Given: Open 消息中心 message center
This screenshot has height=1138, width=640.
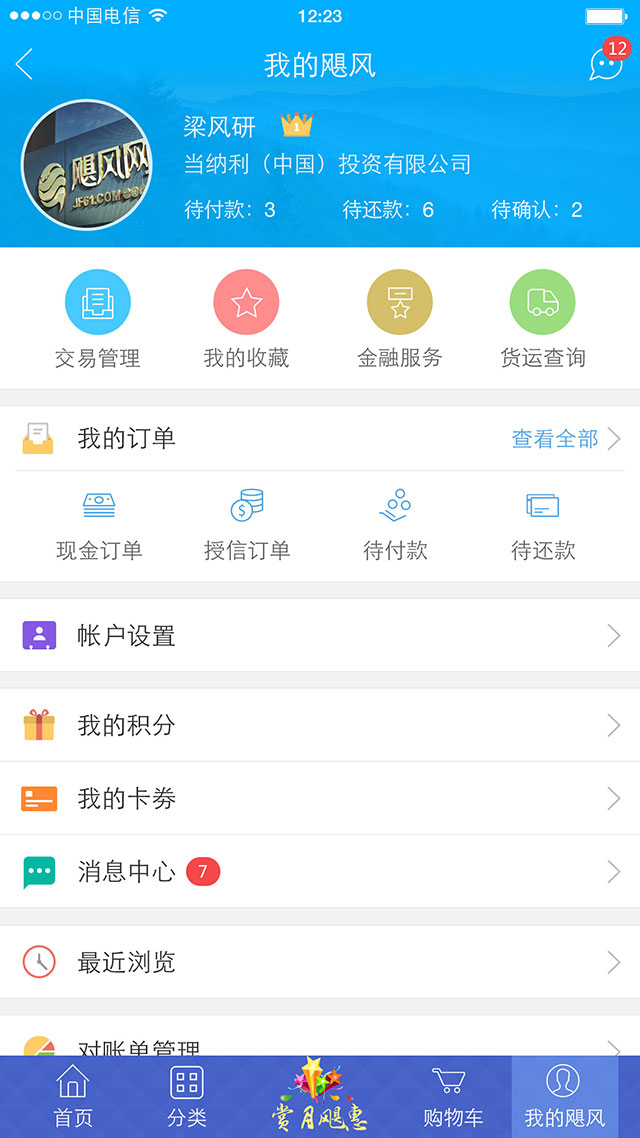Looking at the screenshot, I should [320, 872].
